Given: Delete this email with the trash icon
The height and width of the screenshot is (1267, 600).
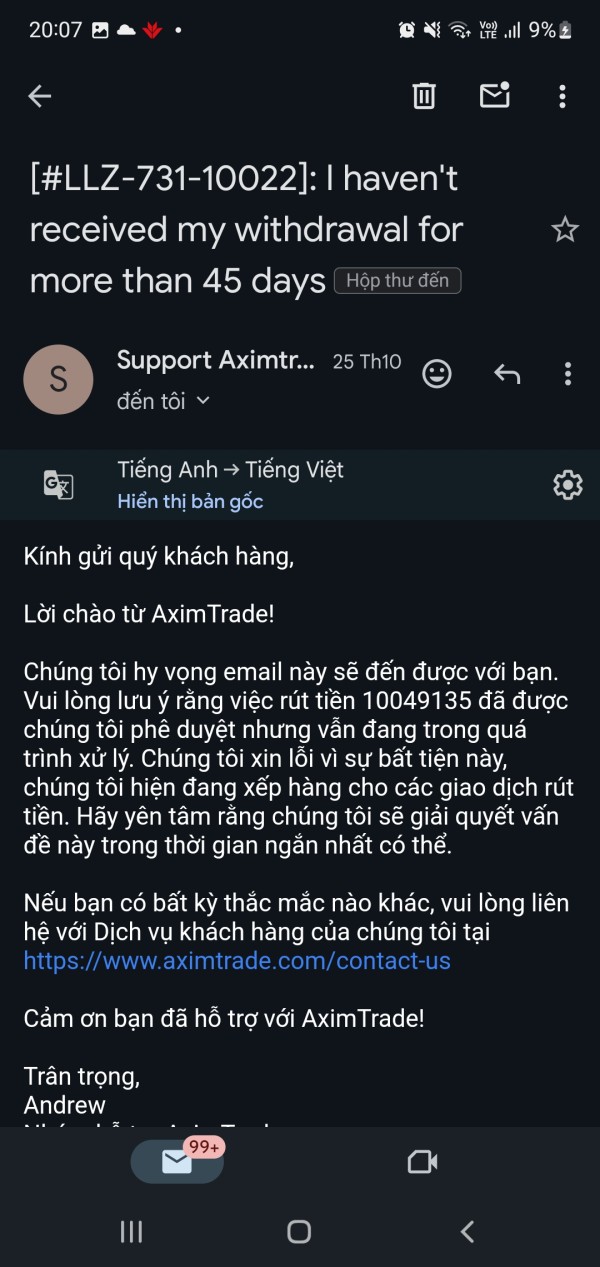Looking at the screenshot, I should click(x=424, y=96).
